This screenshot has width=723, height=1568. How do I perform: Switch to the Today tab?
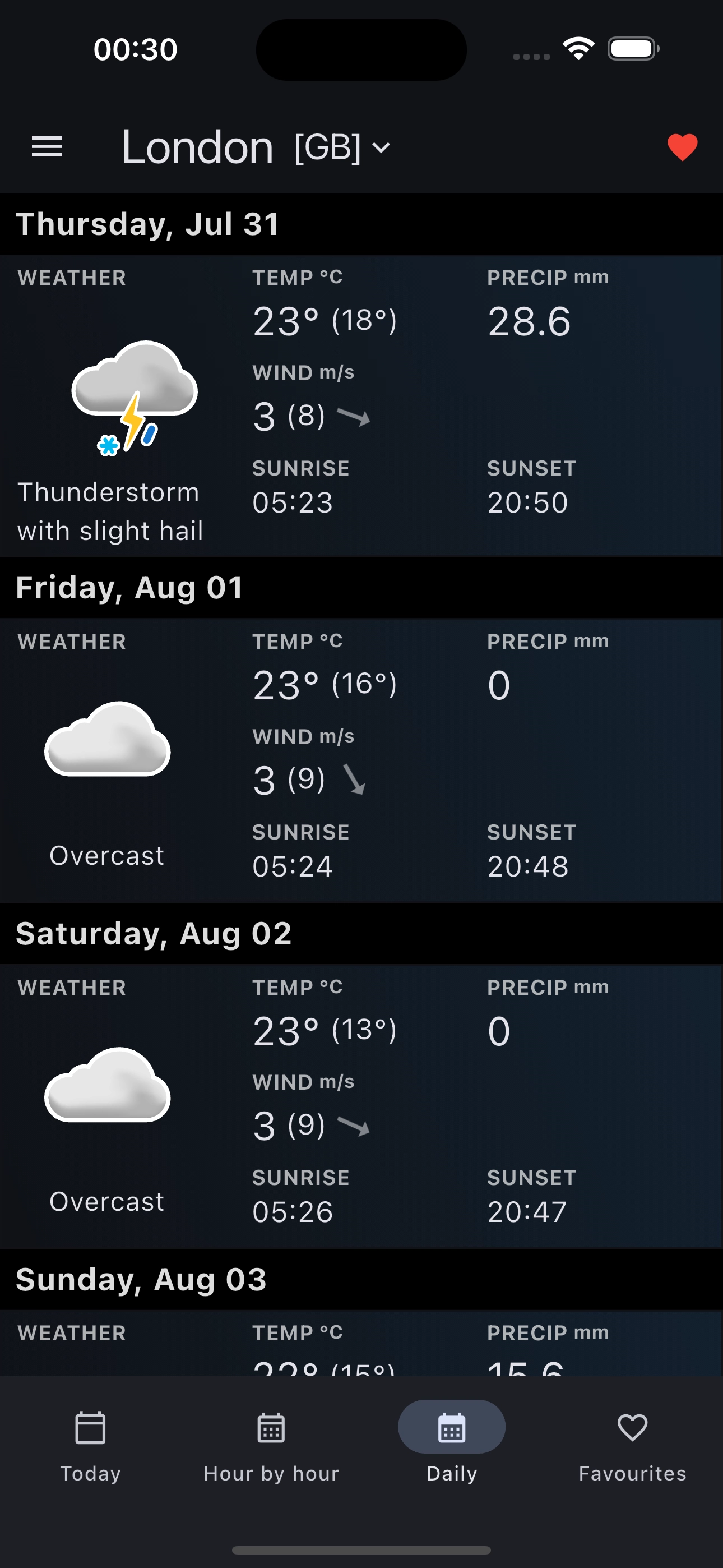[90, 1442]
